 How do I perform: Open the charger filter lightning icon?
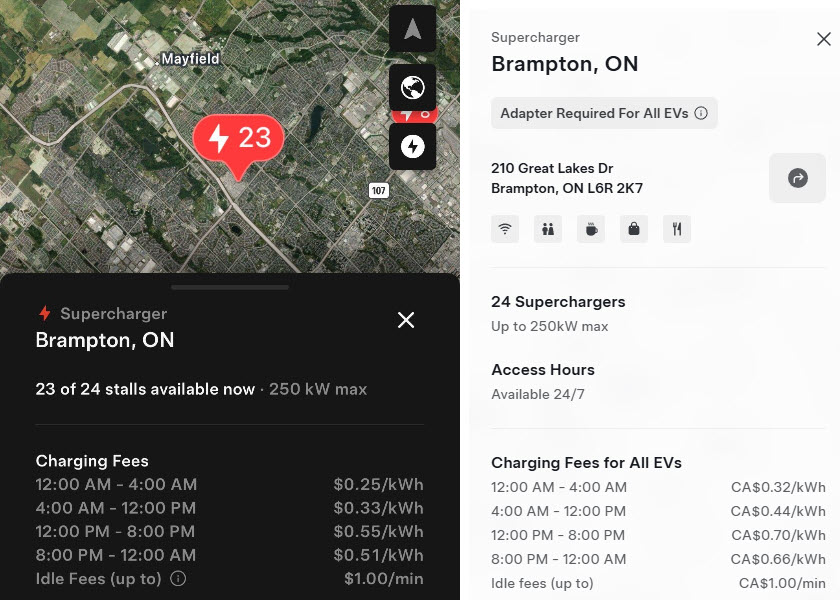point(412,147)
